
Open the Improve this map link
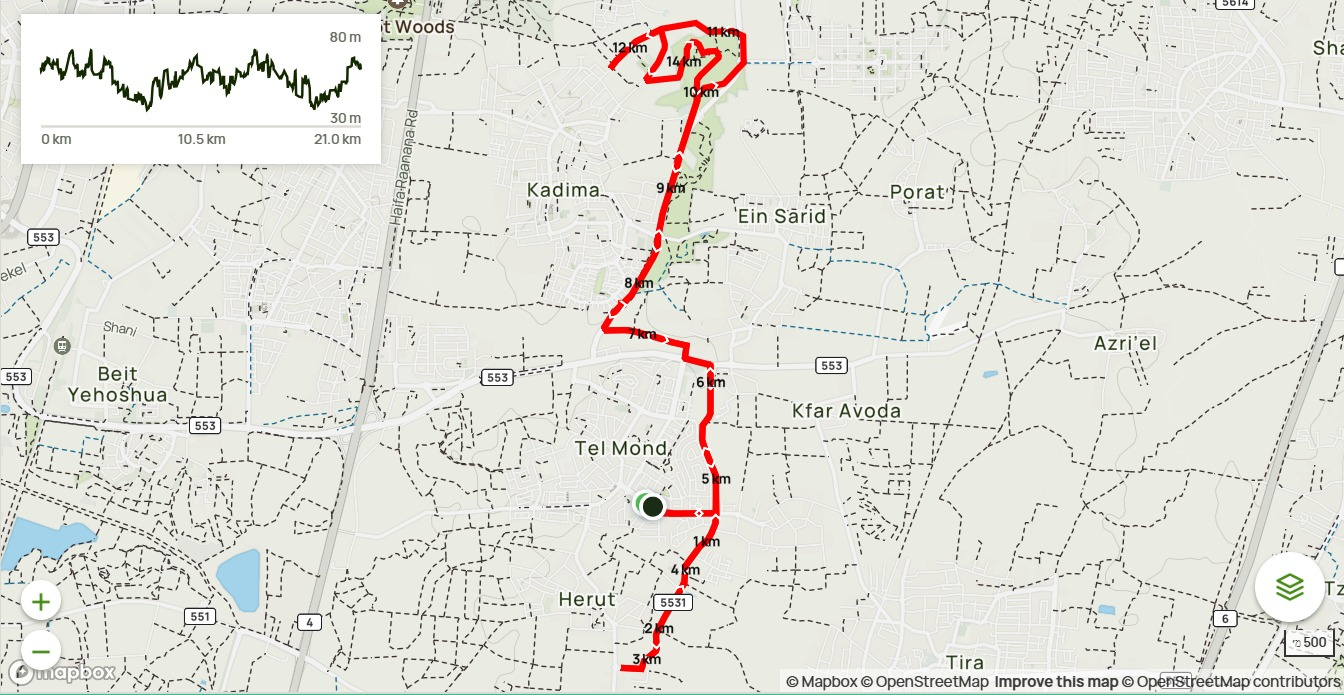coord(1056,682)
